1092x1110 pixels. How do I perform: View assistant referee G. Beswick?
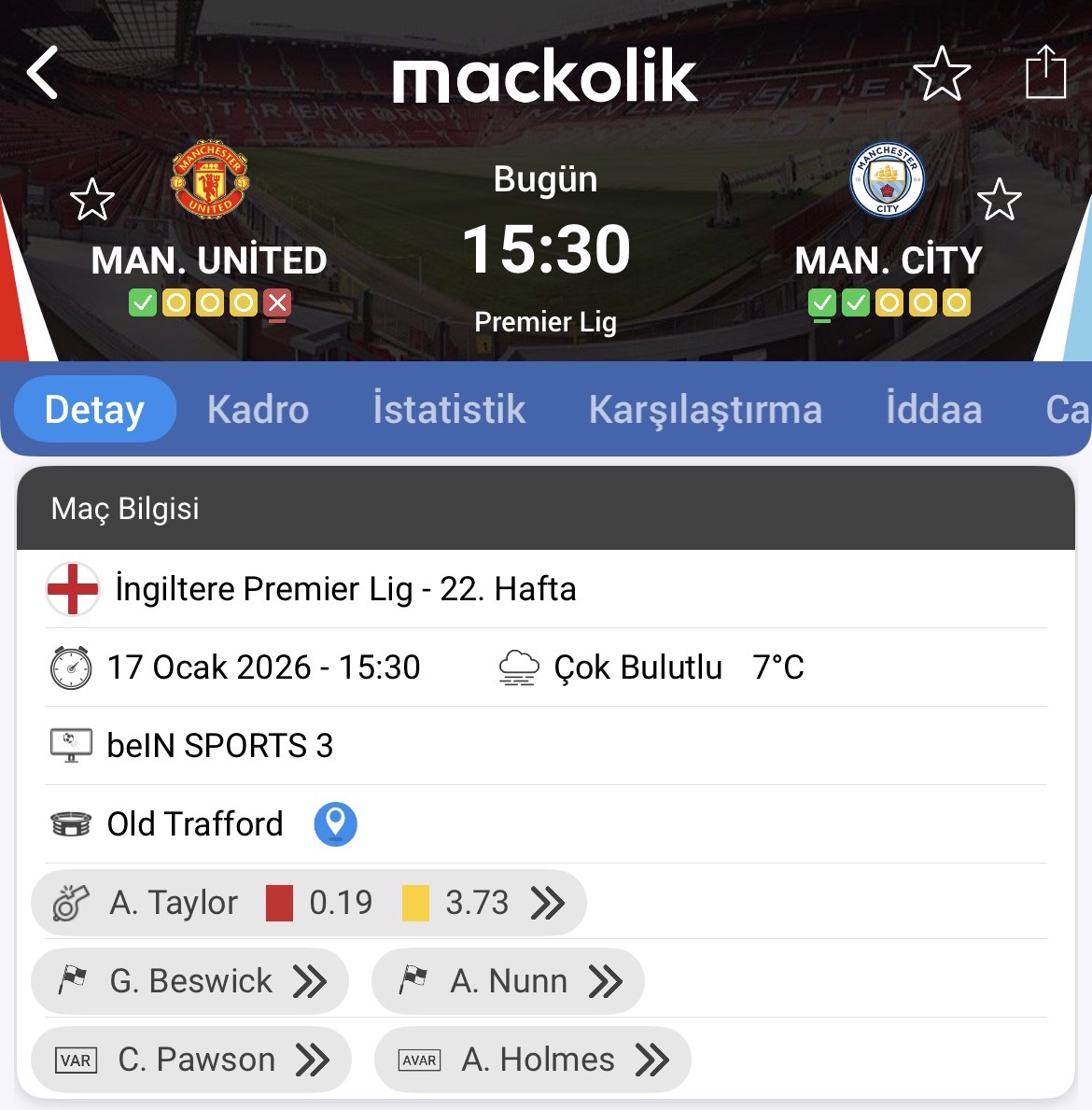pos(190,981)
